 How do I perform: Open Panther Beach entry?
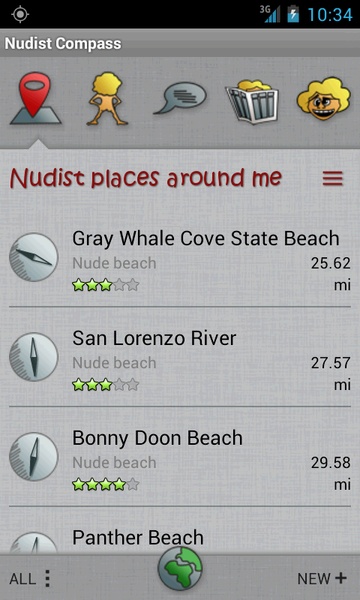point(180,531)
